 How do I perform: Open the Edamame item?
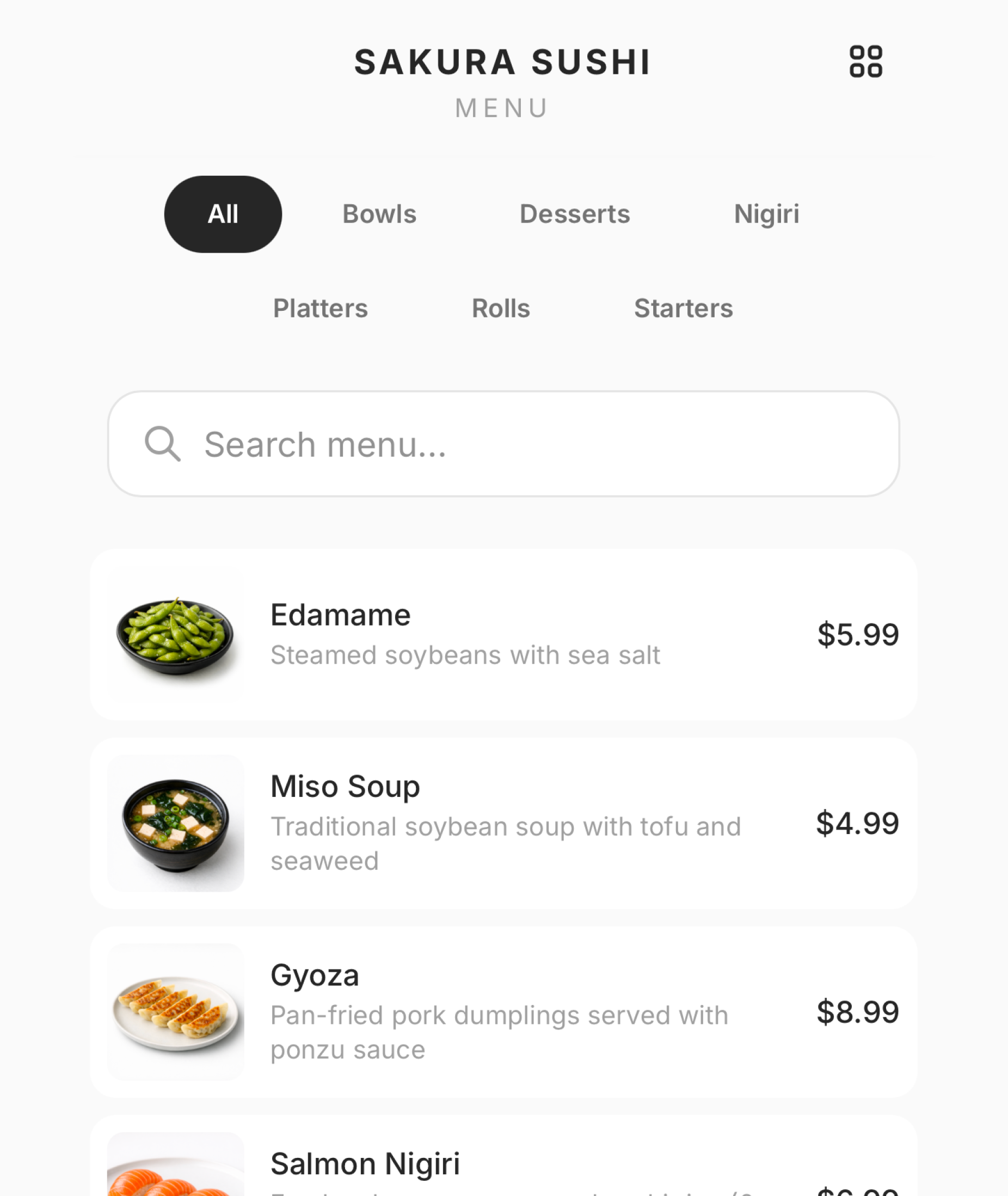pos(503,634)
